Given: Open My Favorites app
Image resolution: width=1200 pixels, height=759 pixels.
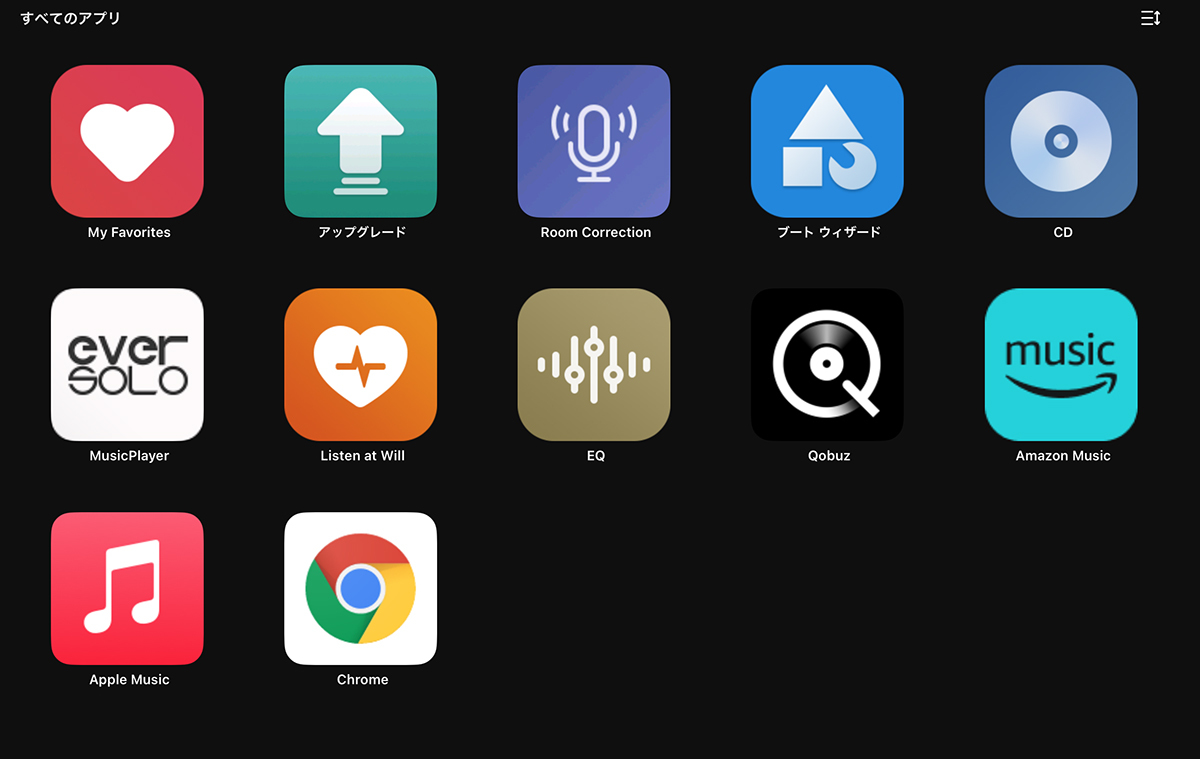Looking at the screenshot, I should coord(127,141).
